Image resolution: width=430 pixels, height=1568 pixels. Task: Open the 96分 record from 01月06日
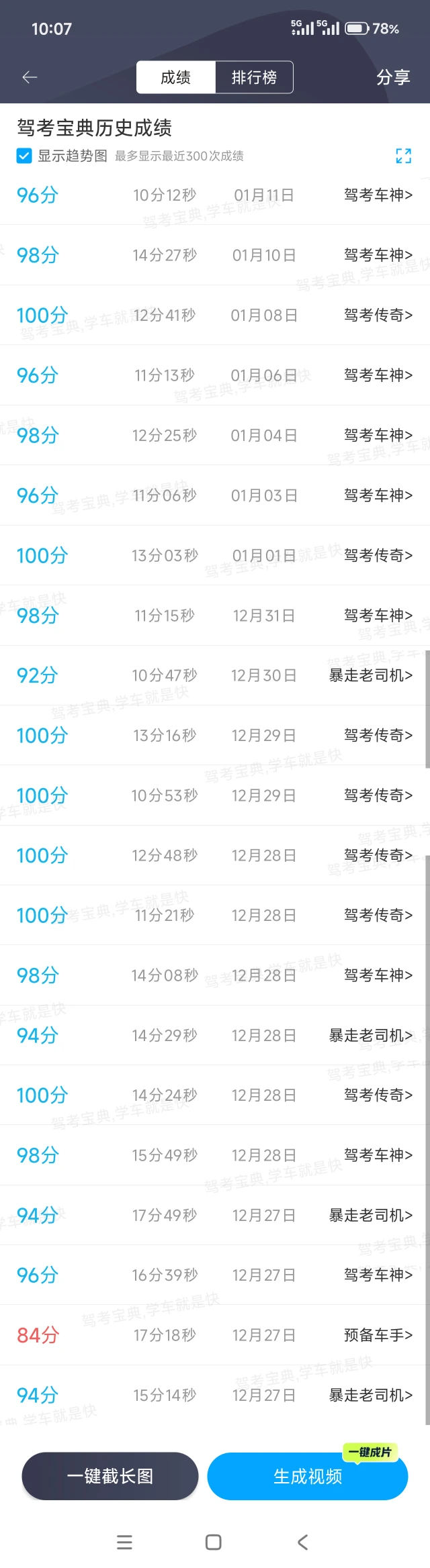click(x=215, y=375)
